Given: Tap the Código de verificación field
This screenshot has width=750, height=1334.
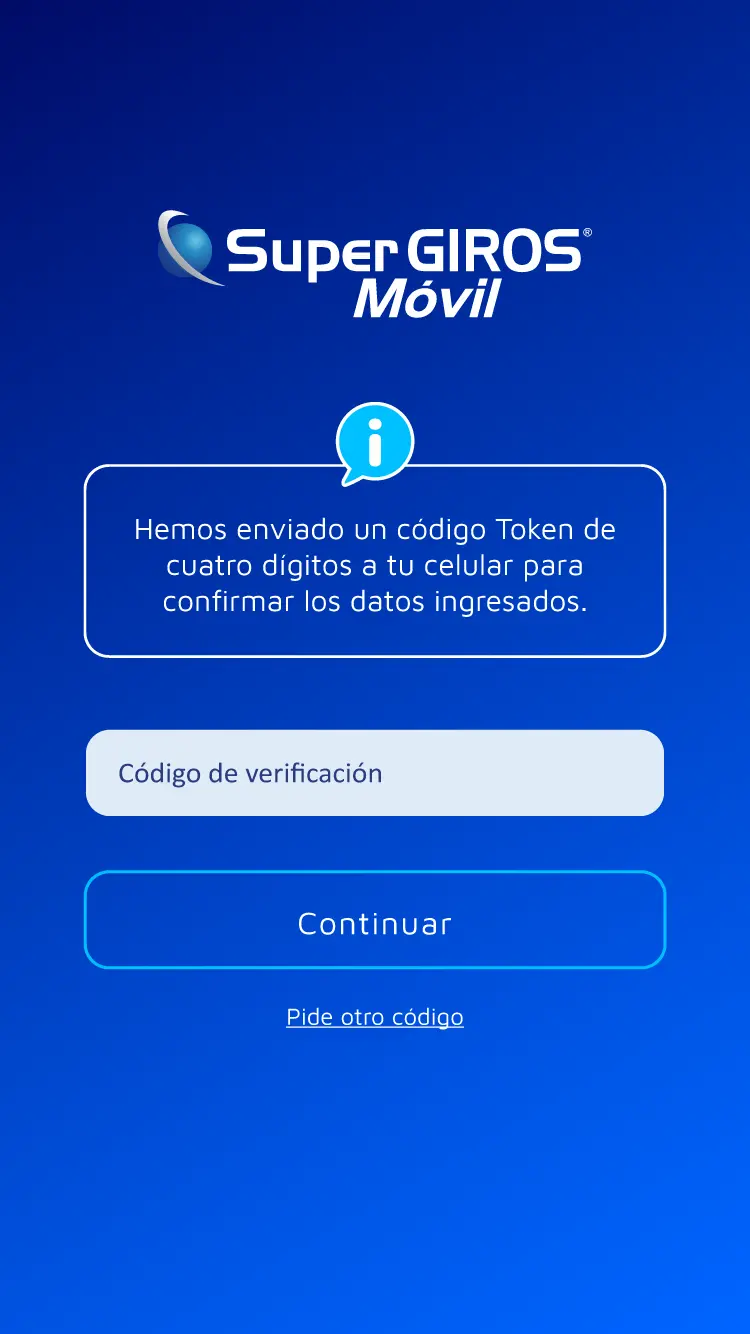Looking at the screenshot, I should click(375, 773).
